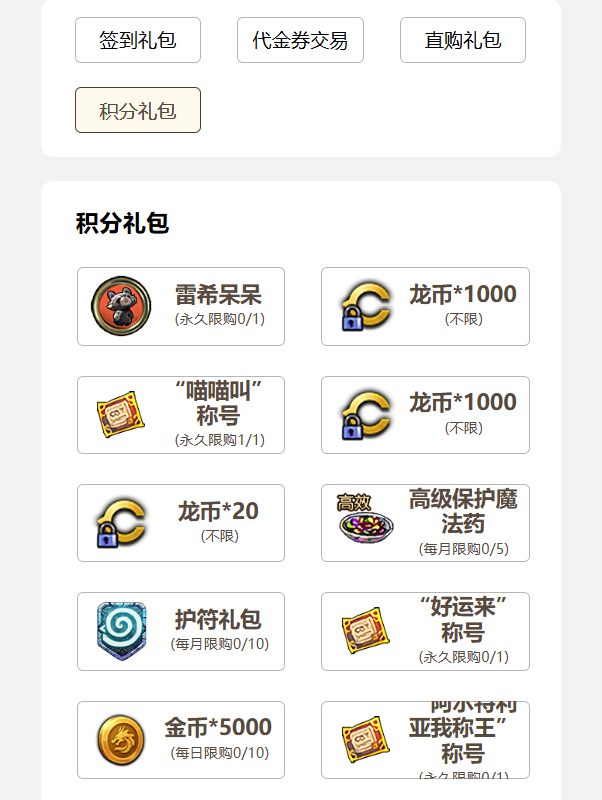Select the 直购礼包 tab
602x800 pixels.
tap(463, 40)
